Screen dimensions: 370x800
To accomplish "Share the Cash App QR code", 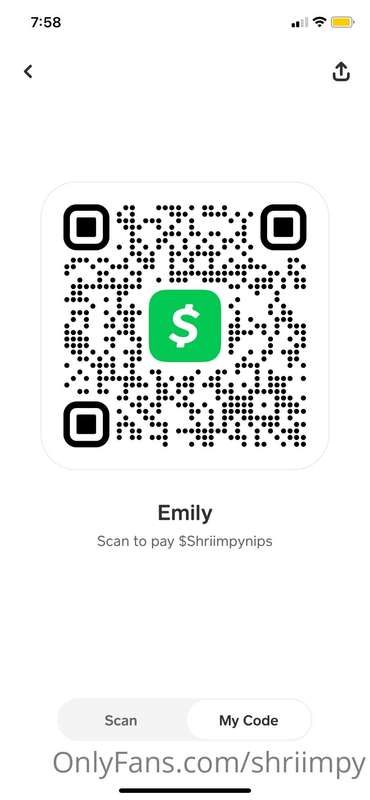I will coord(341,71).
